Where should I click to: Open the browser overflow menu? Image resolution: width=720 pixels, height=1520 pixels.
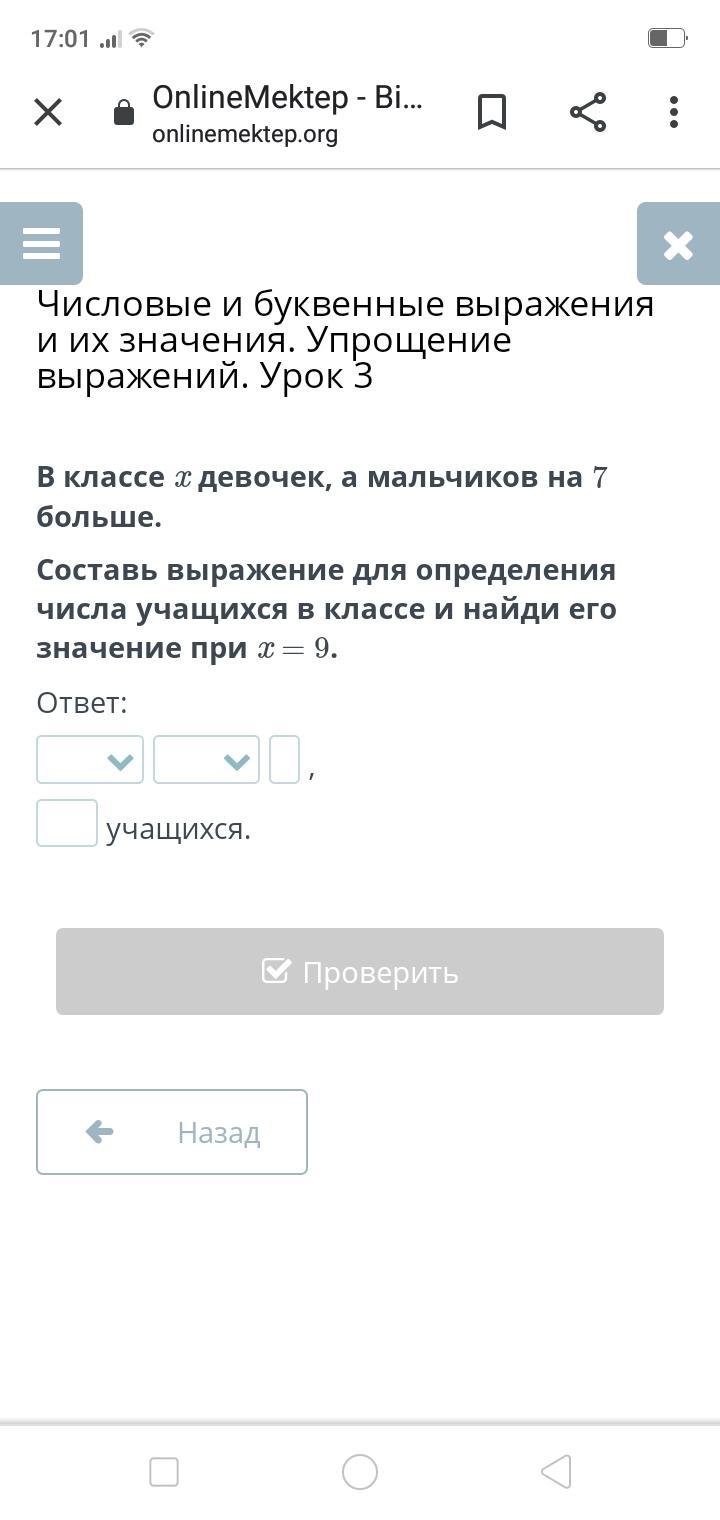click(674, 112)
